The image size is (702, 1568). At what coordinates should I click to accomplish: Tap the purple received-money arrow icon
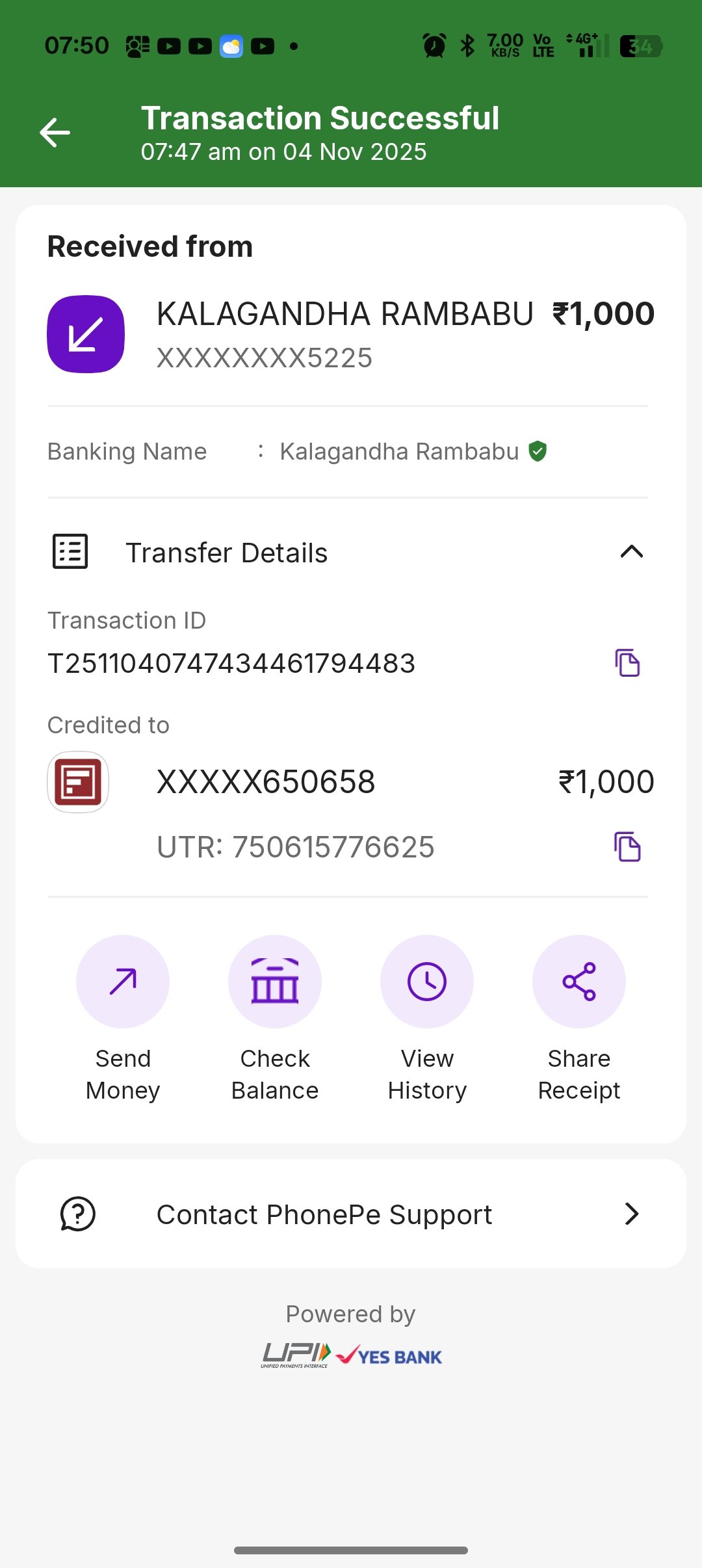[x=86, y=333]
